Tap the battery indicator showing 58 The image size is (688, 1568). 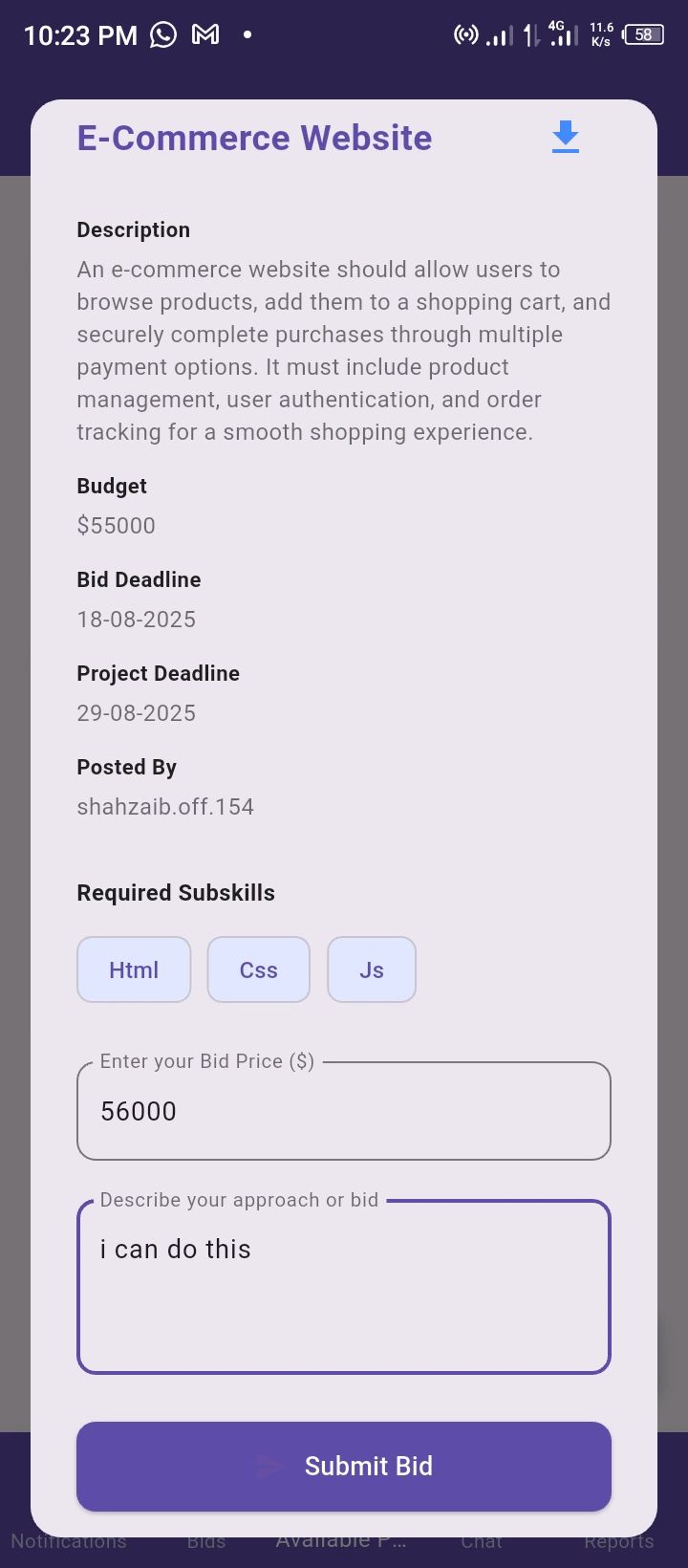644,34
